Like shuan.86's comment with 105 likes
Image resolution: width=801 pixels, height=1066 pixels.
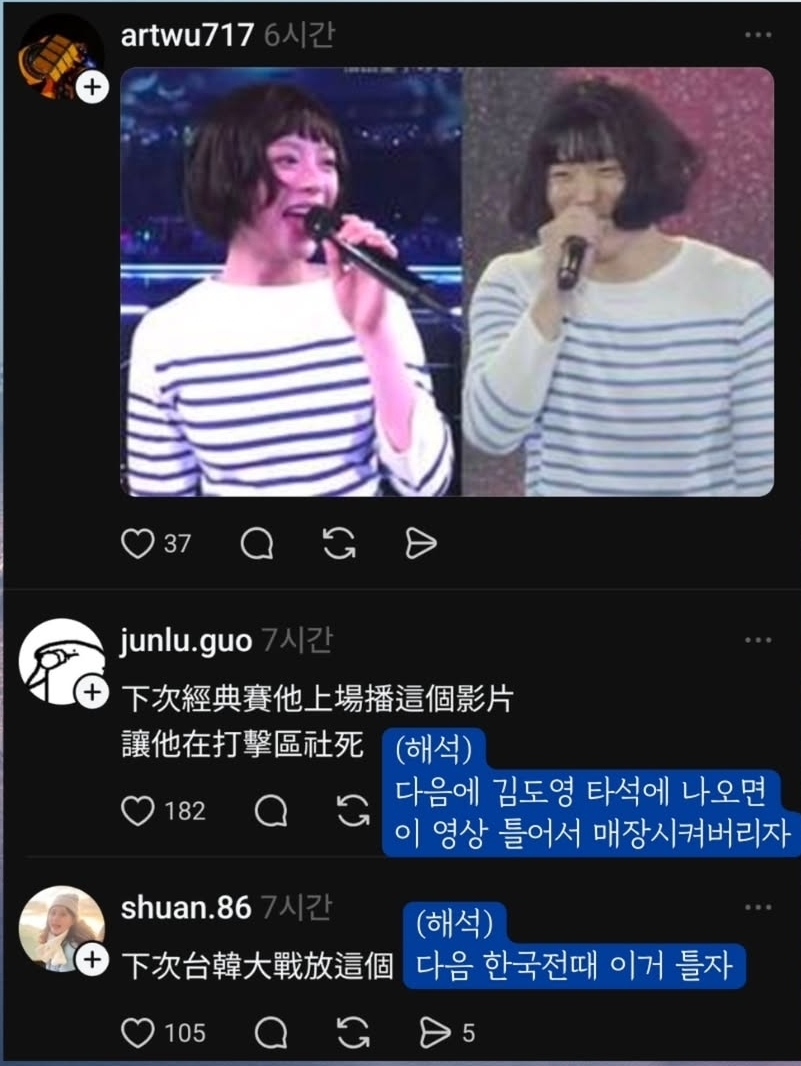pos(137,1032)
